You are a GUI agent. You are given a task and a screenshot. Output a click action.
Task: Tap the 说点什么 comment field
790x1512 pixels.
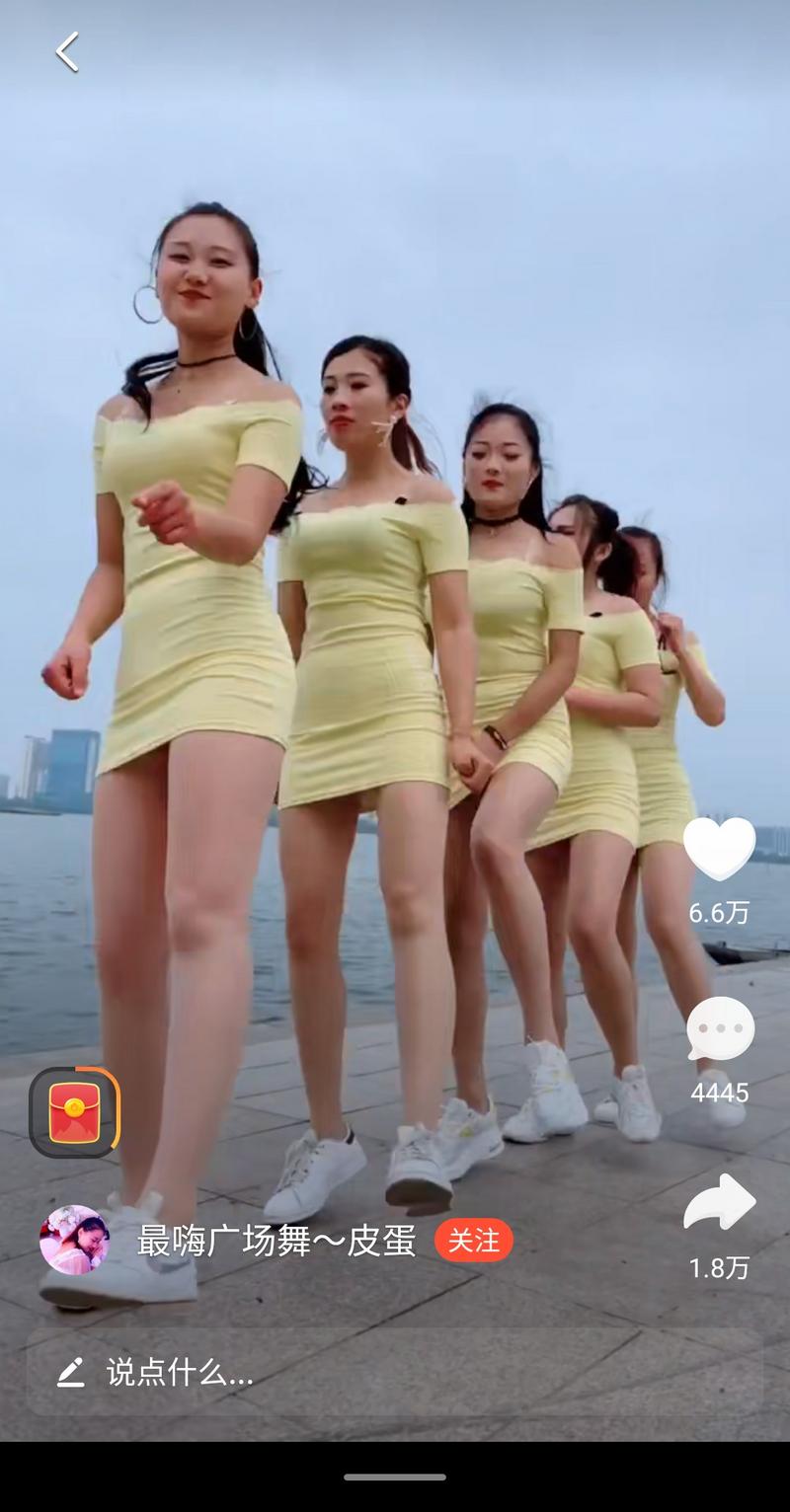tap(395, 1372)
